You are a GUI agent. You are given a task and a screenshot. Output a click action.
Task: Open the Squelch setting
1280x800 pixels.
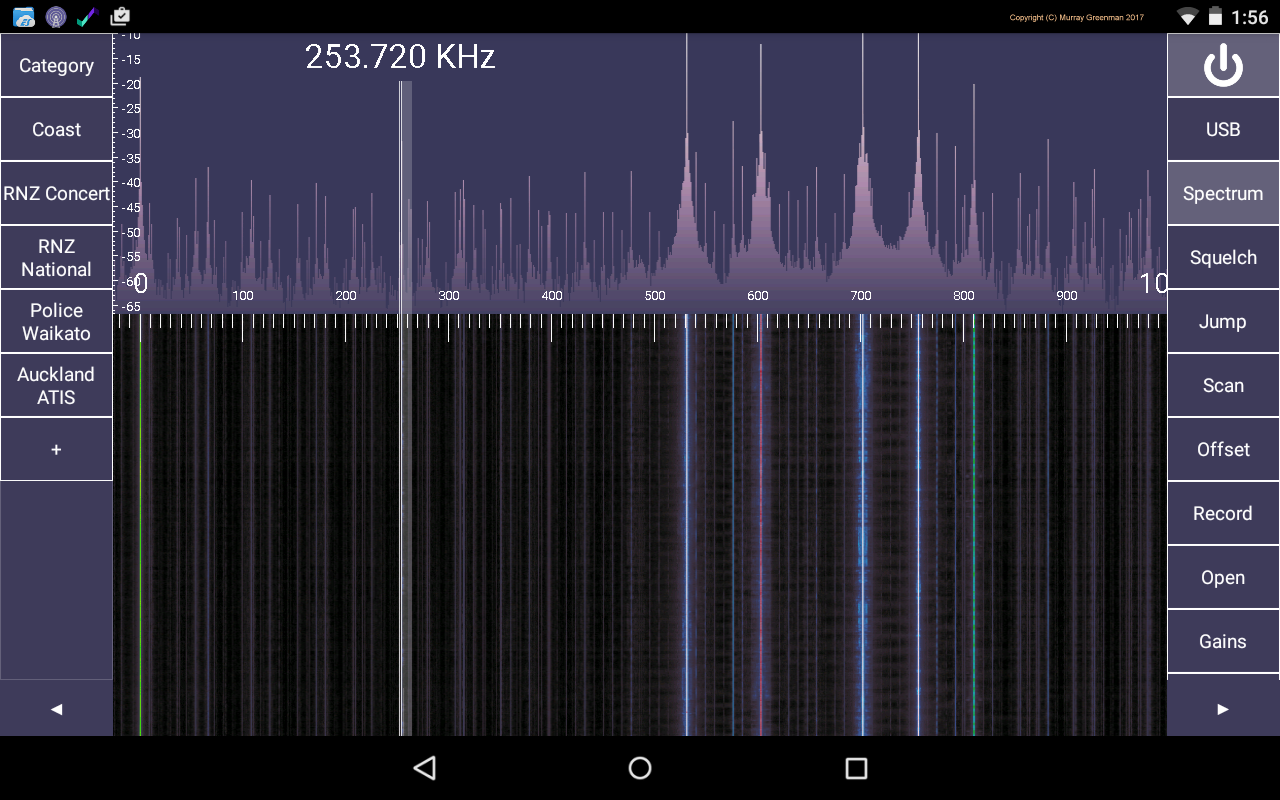tap(1223, 258)
